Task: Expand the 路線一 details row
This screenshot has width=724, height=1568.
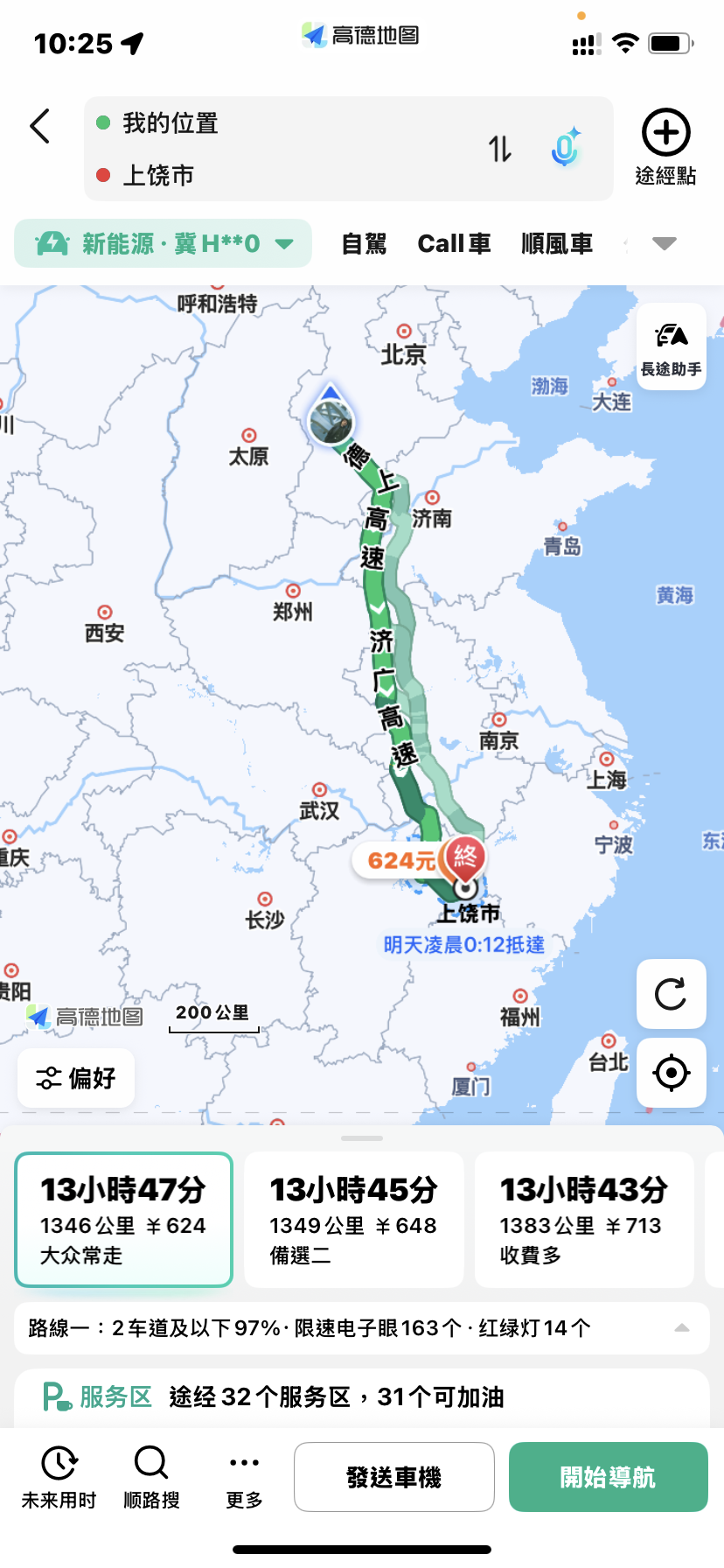Action: point(362,1328)
